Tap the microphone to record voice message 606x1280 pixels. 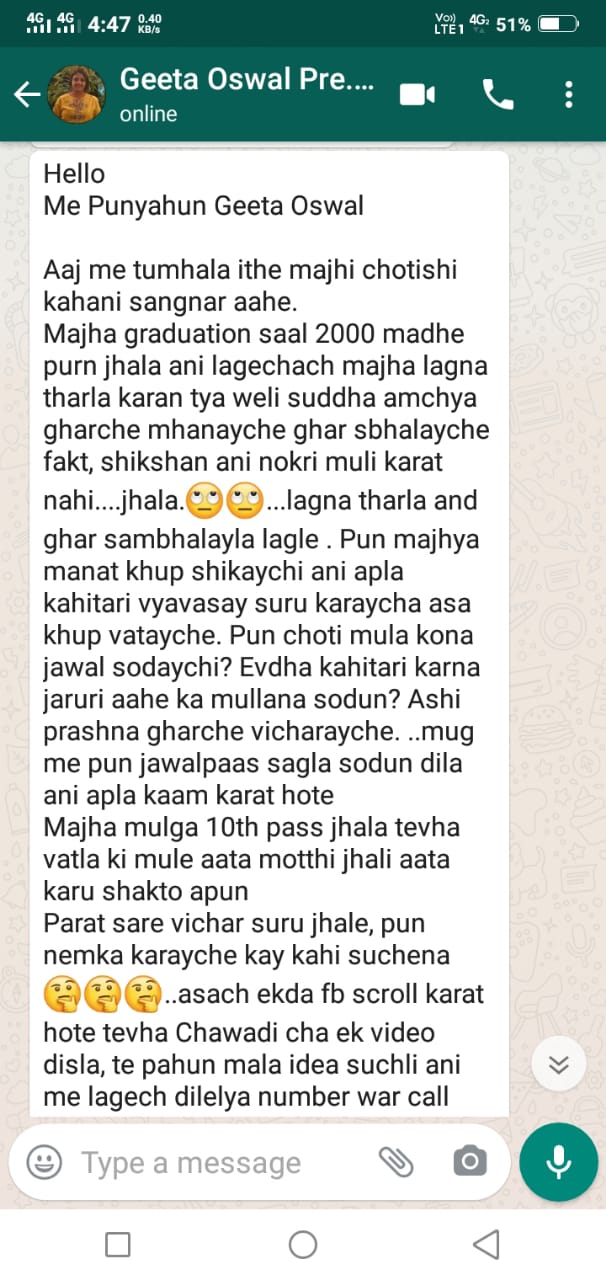pos(558,1162)
